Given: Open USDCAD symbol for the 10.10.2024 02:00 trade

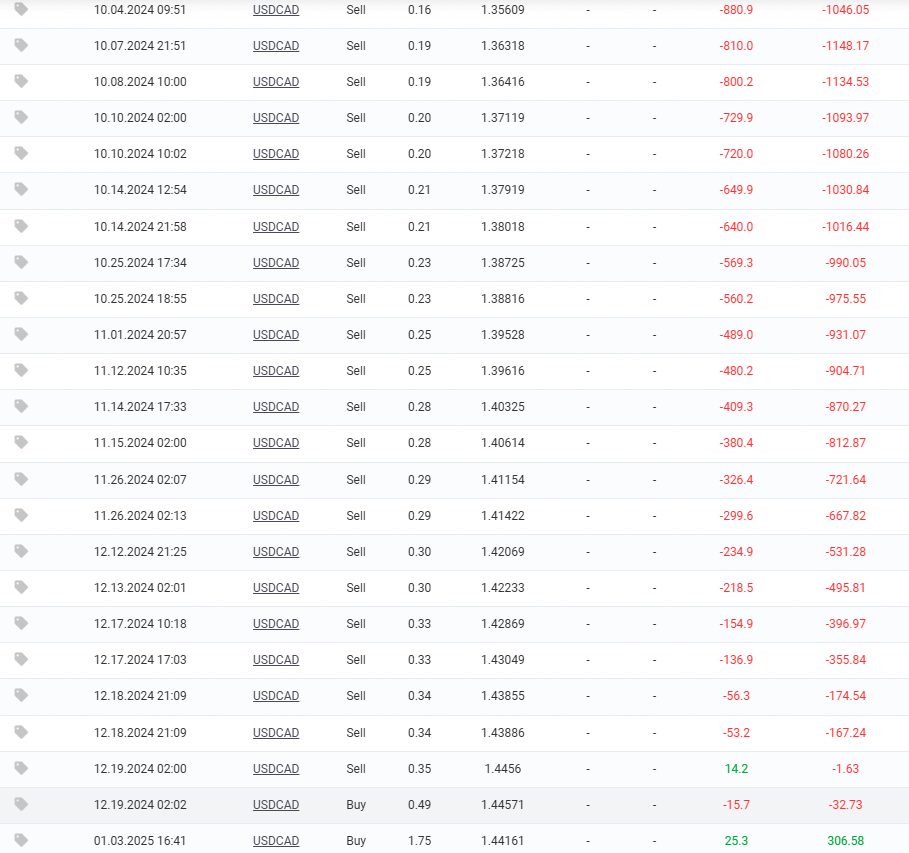Looking at the screenshot, I should click(x=276, y=118).
